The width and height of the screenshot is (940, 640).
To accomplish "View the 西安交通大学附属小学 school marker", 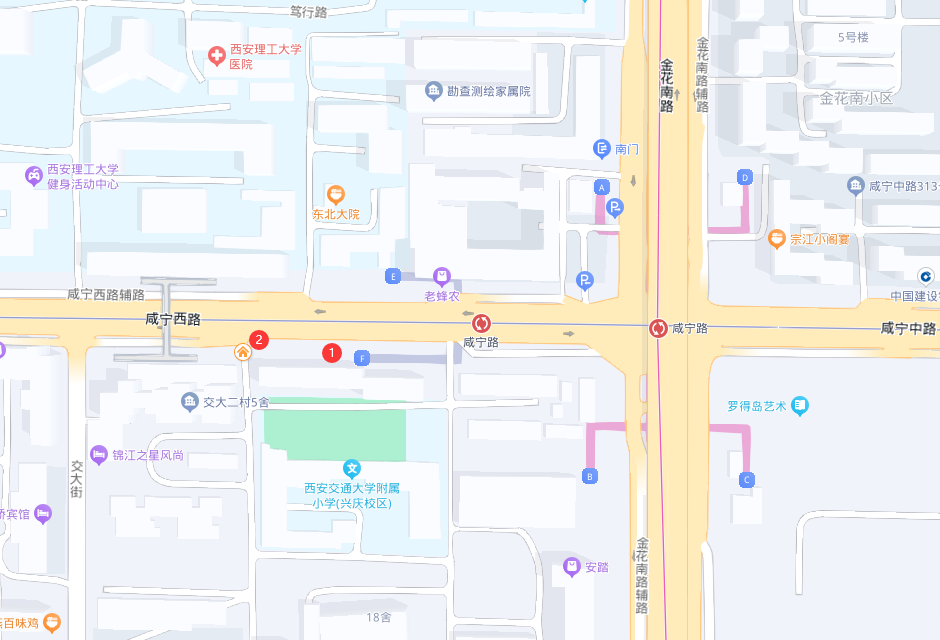I will pyautogui.click(x=352, y=468).
